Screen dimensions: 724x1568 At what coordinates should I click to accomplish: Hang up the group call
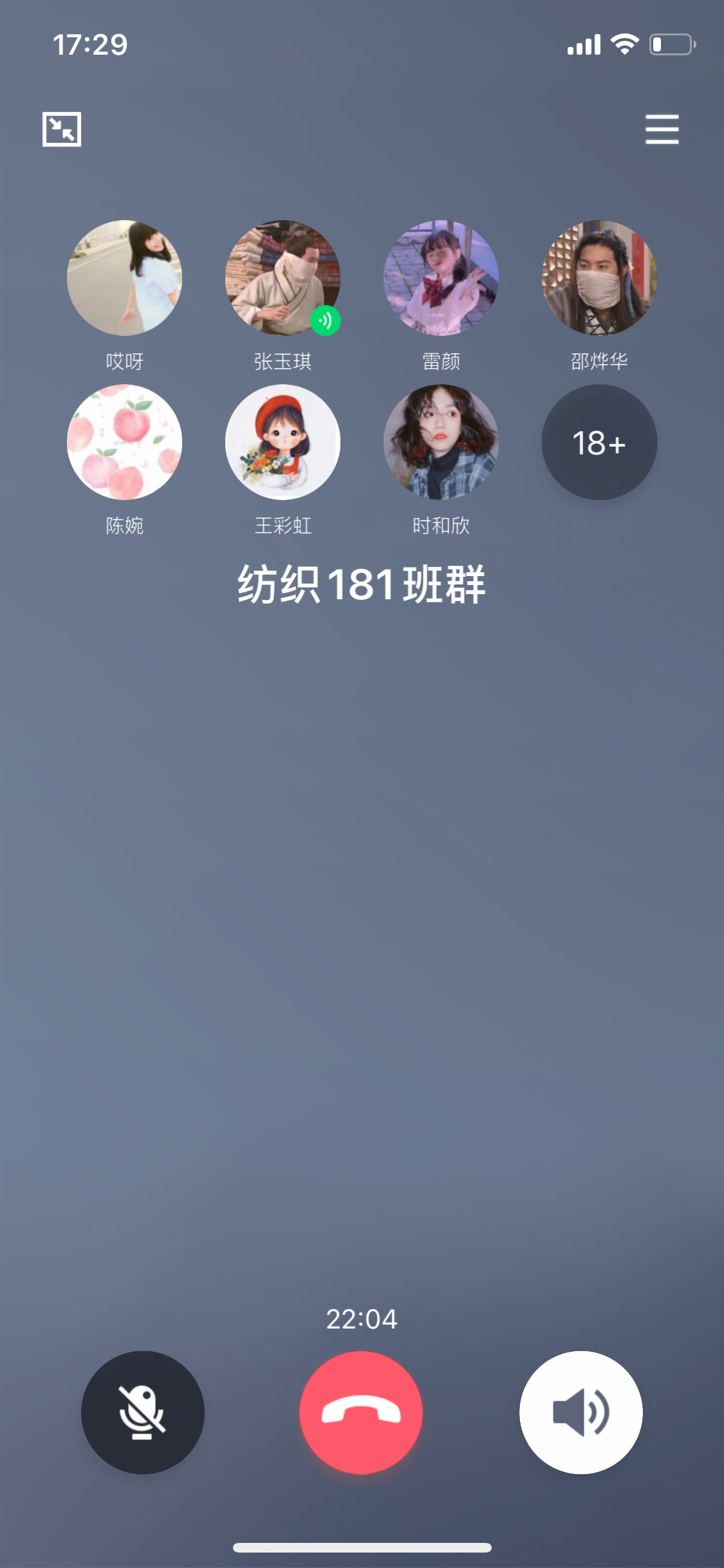[361, 1412]
